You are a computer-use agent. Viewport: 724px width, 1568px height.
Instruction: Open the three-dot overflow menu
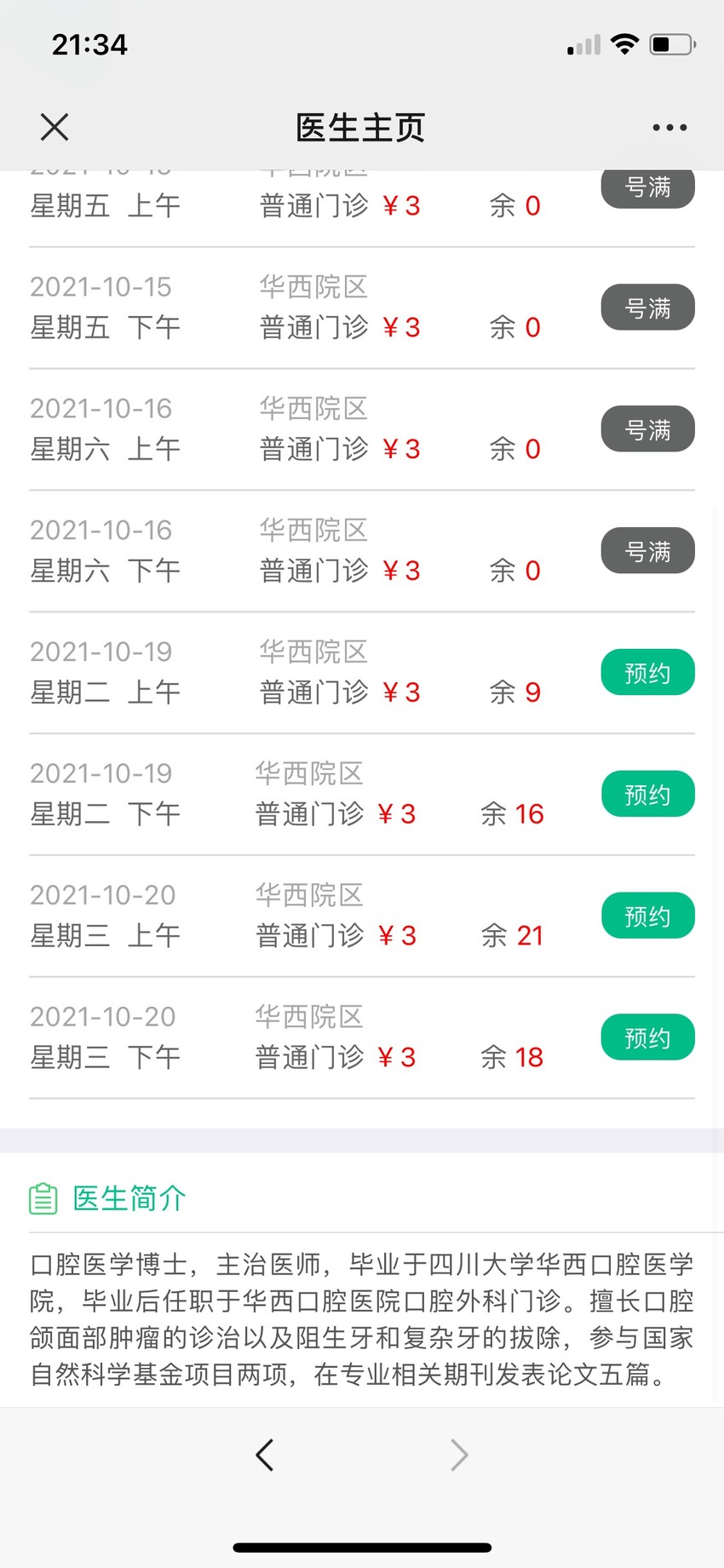[x=669, y=128]
